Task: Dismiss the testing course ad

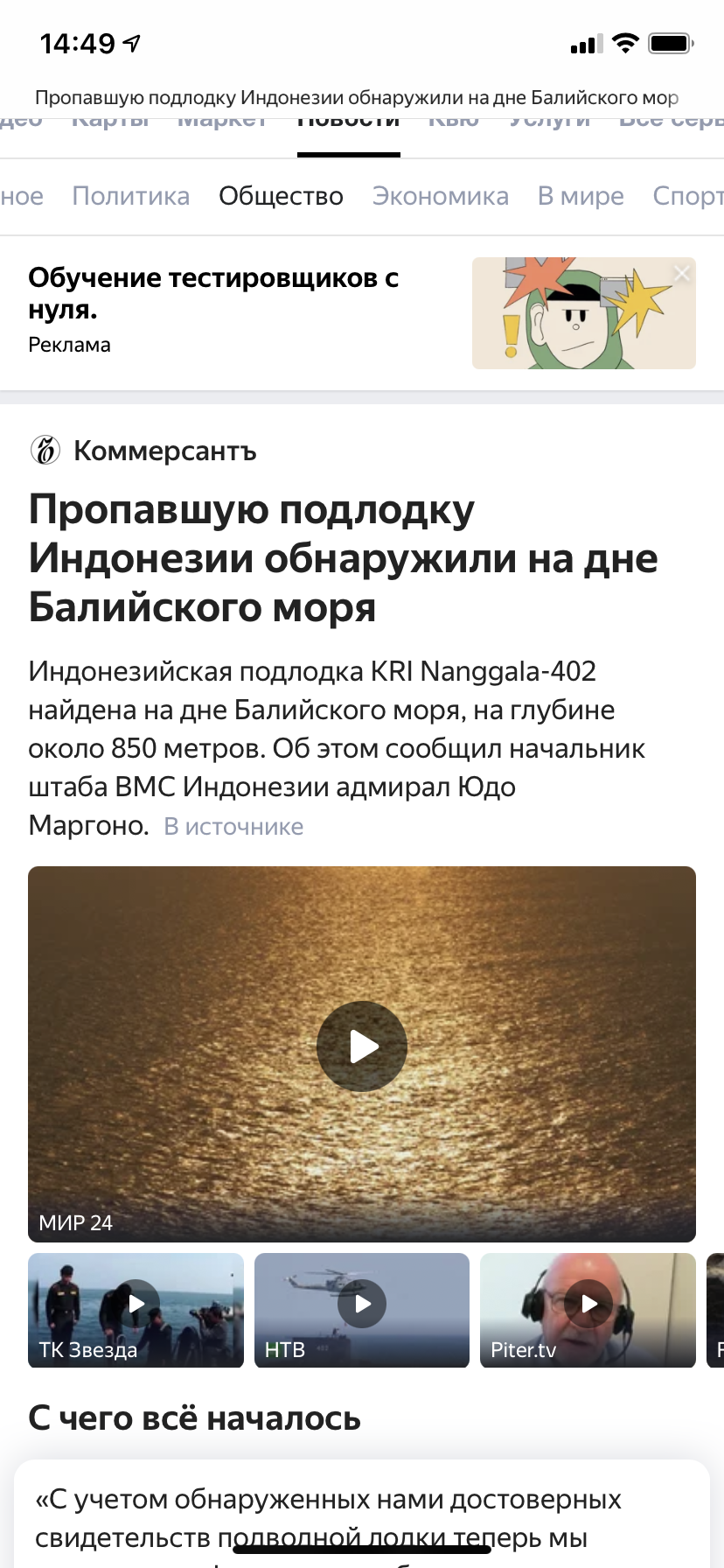Action: tap(682, 274)
